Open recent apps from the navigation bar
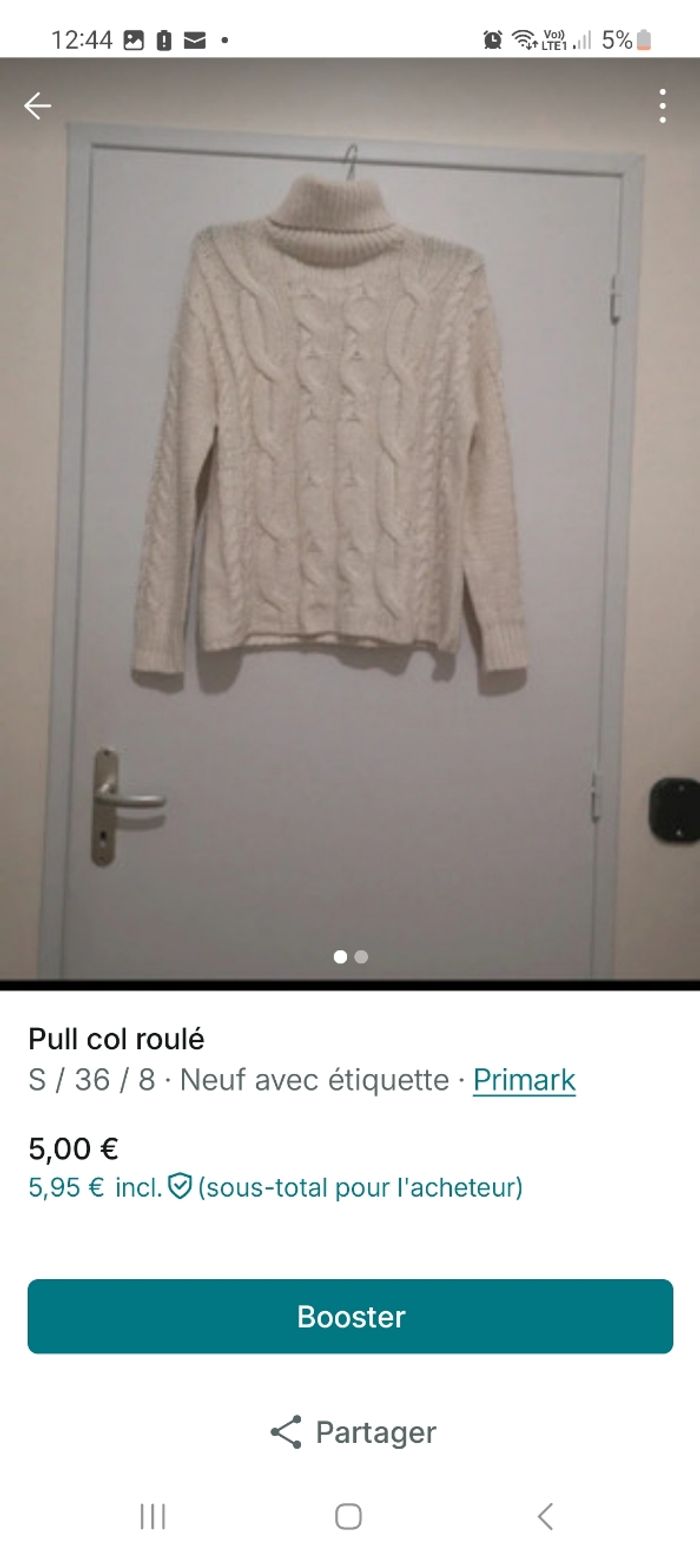The image size is (700, 1556). tap(152, 1516)
